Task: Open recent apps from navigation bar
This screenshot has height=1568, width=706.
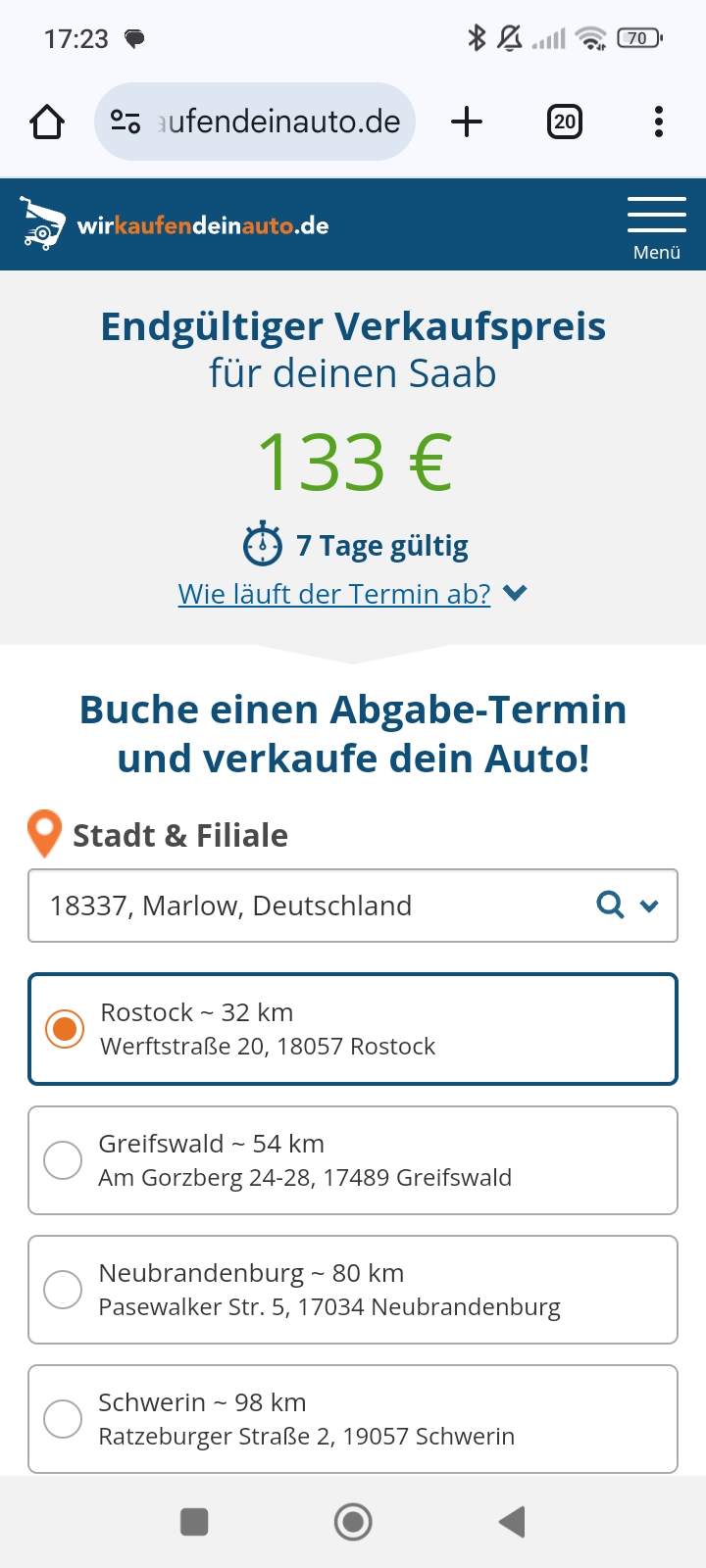Action: 194,1522
